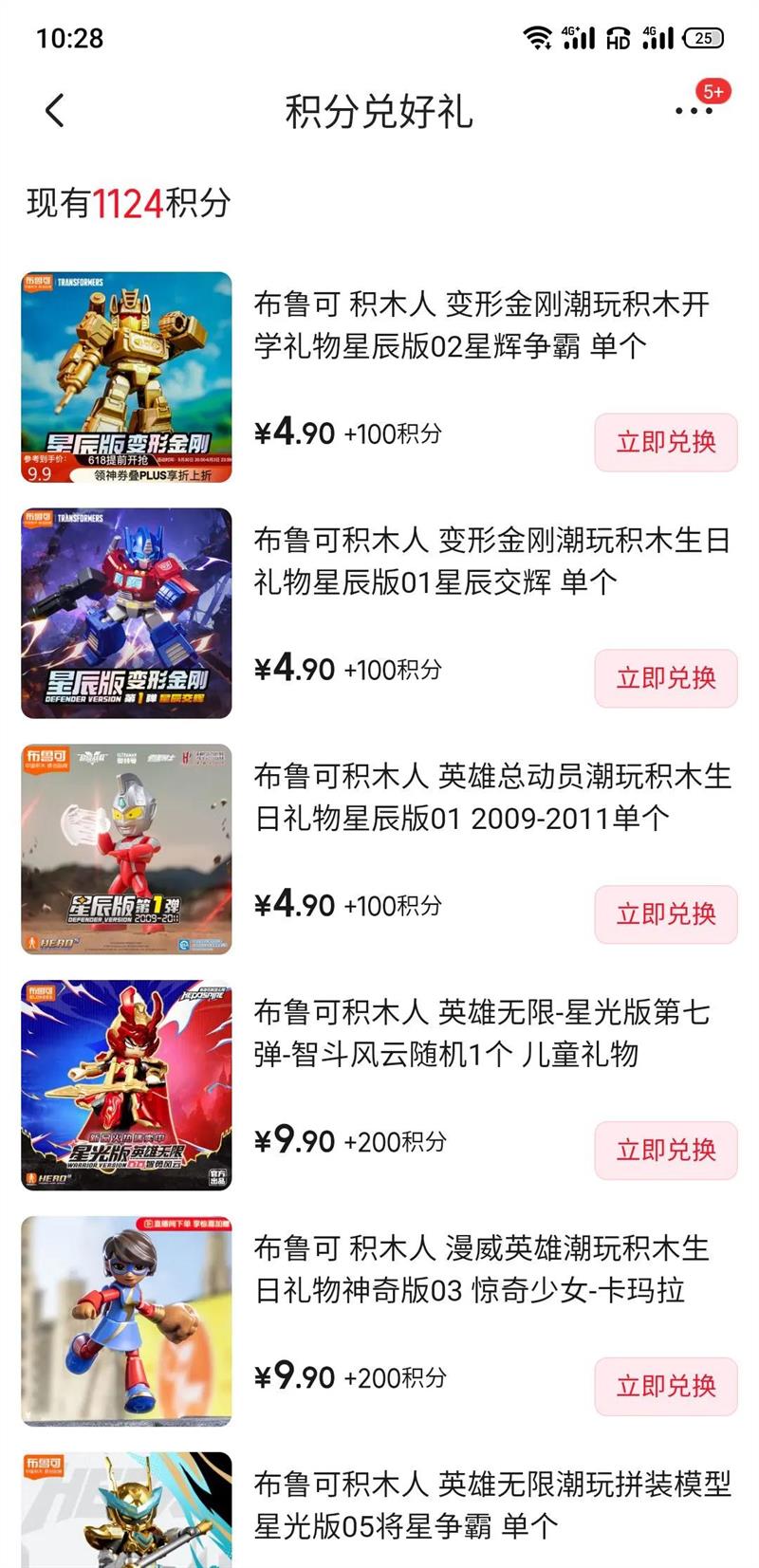The height and width of the screenshot is (1568, 759).
Task: Redeem the 惊奇少女-卡玛拉 item
Action: (x=666, y=1387)
